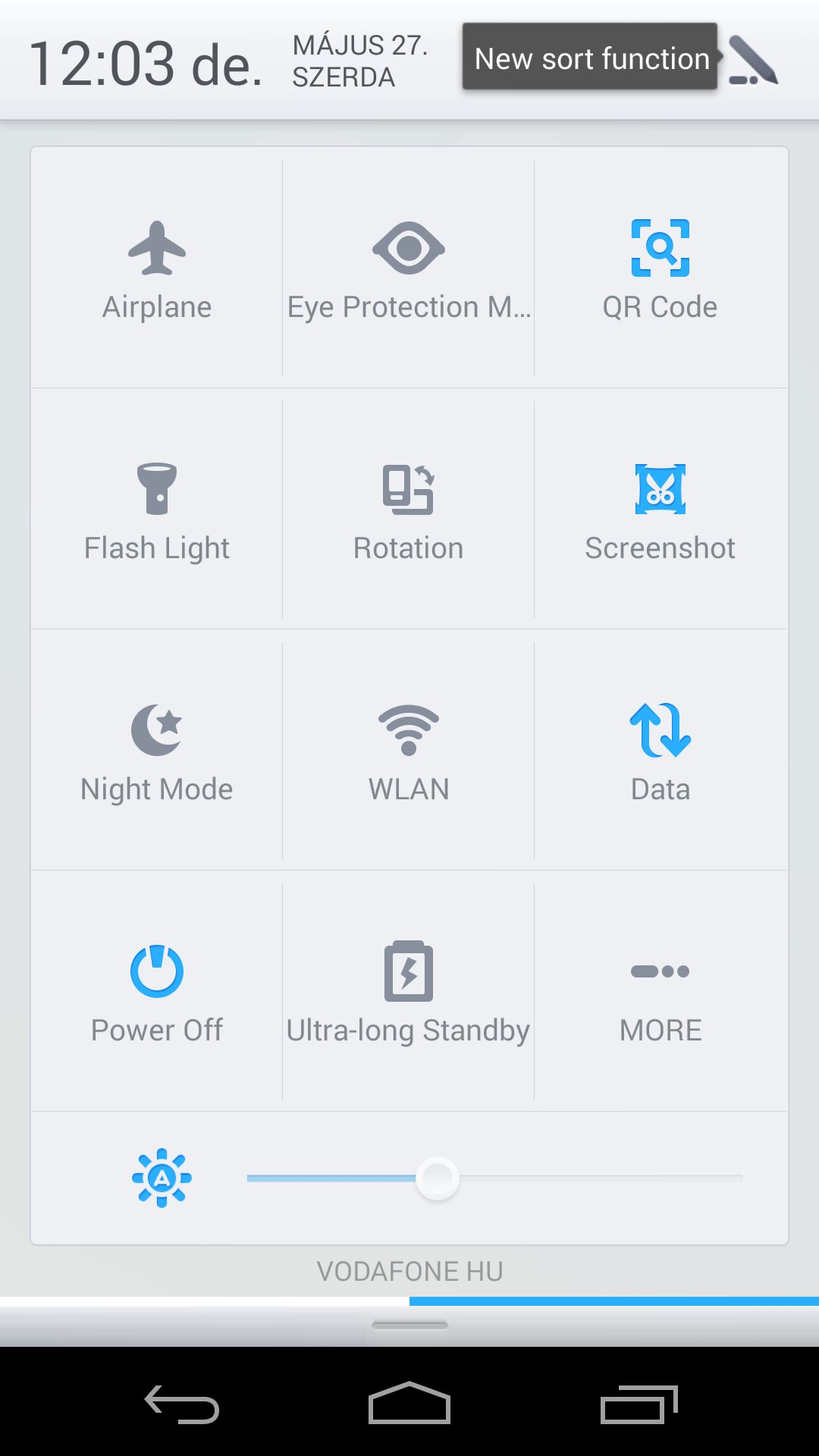Toggle WLAN
The width and height of the screenshot is (819, 1456).
coord(408,750)
